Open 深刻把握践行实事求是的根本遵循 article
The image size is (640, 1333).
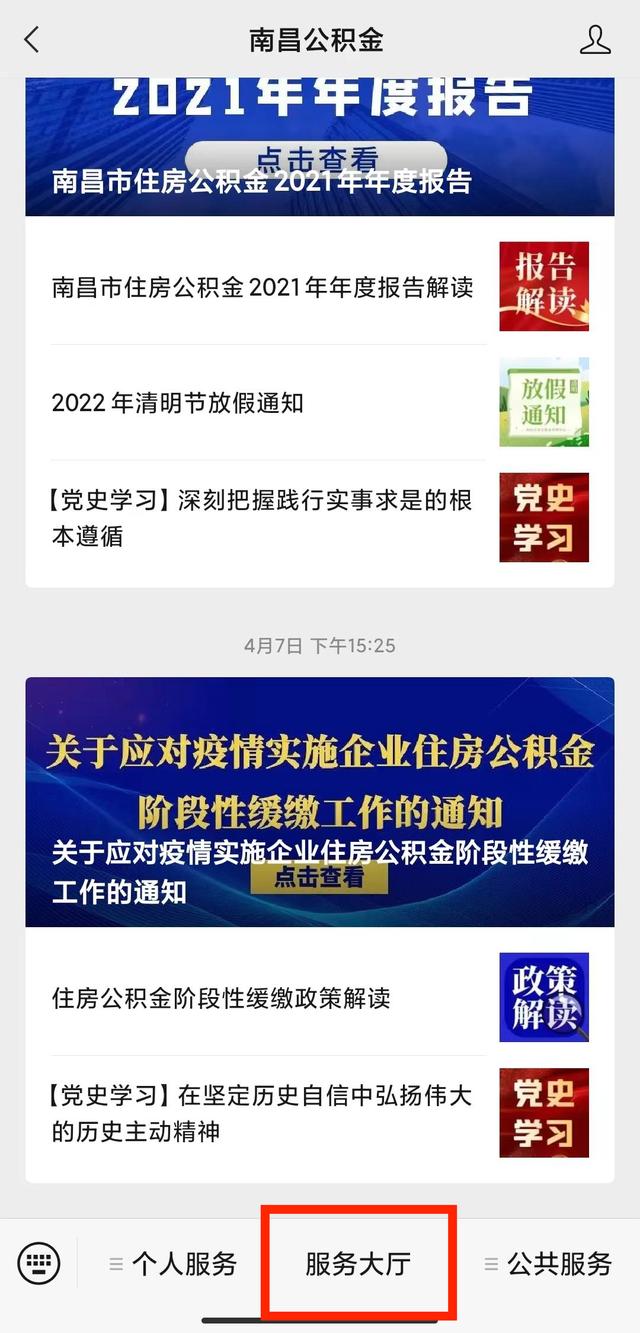(x=263, y=518)
